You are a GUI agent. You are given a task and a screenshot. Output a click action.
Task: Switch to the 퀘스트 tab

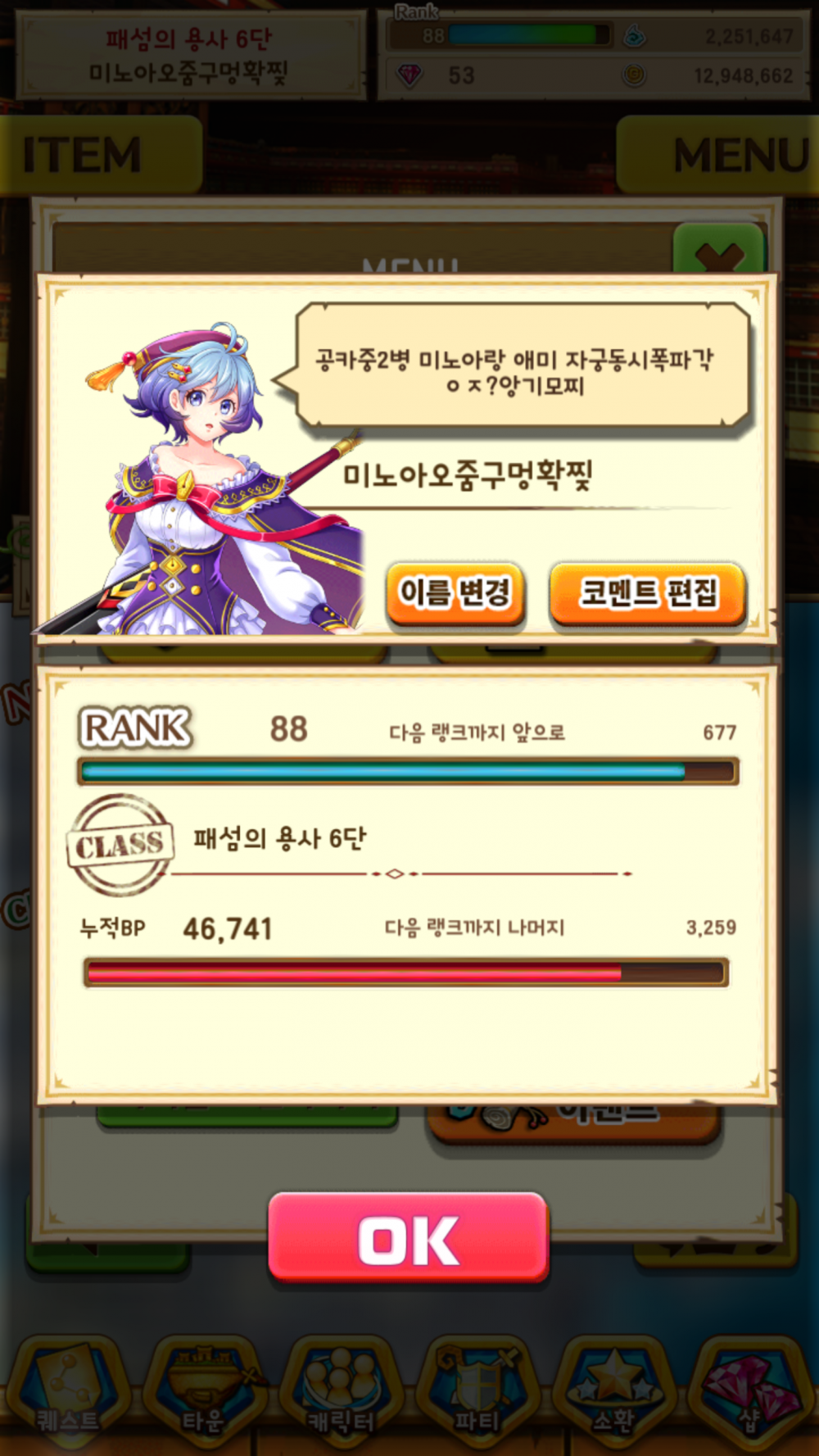[x=68, y=1390]
